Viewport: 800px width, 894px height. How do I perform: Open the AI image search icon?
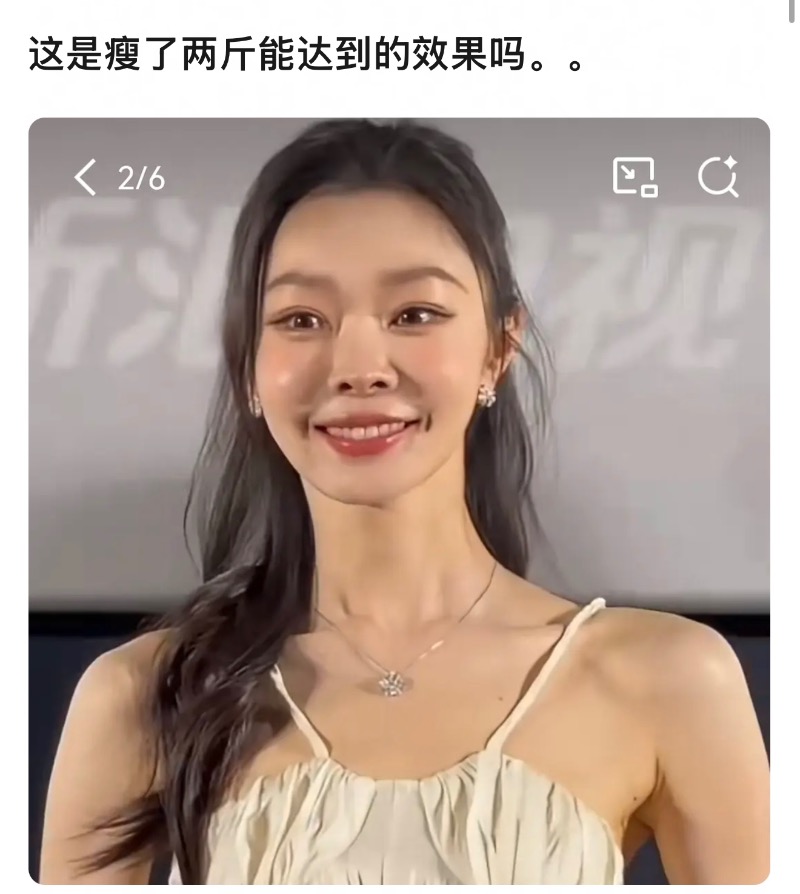pyautogui.click(x=717, y=177)
